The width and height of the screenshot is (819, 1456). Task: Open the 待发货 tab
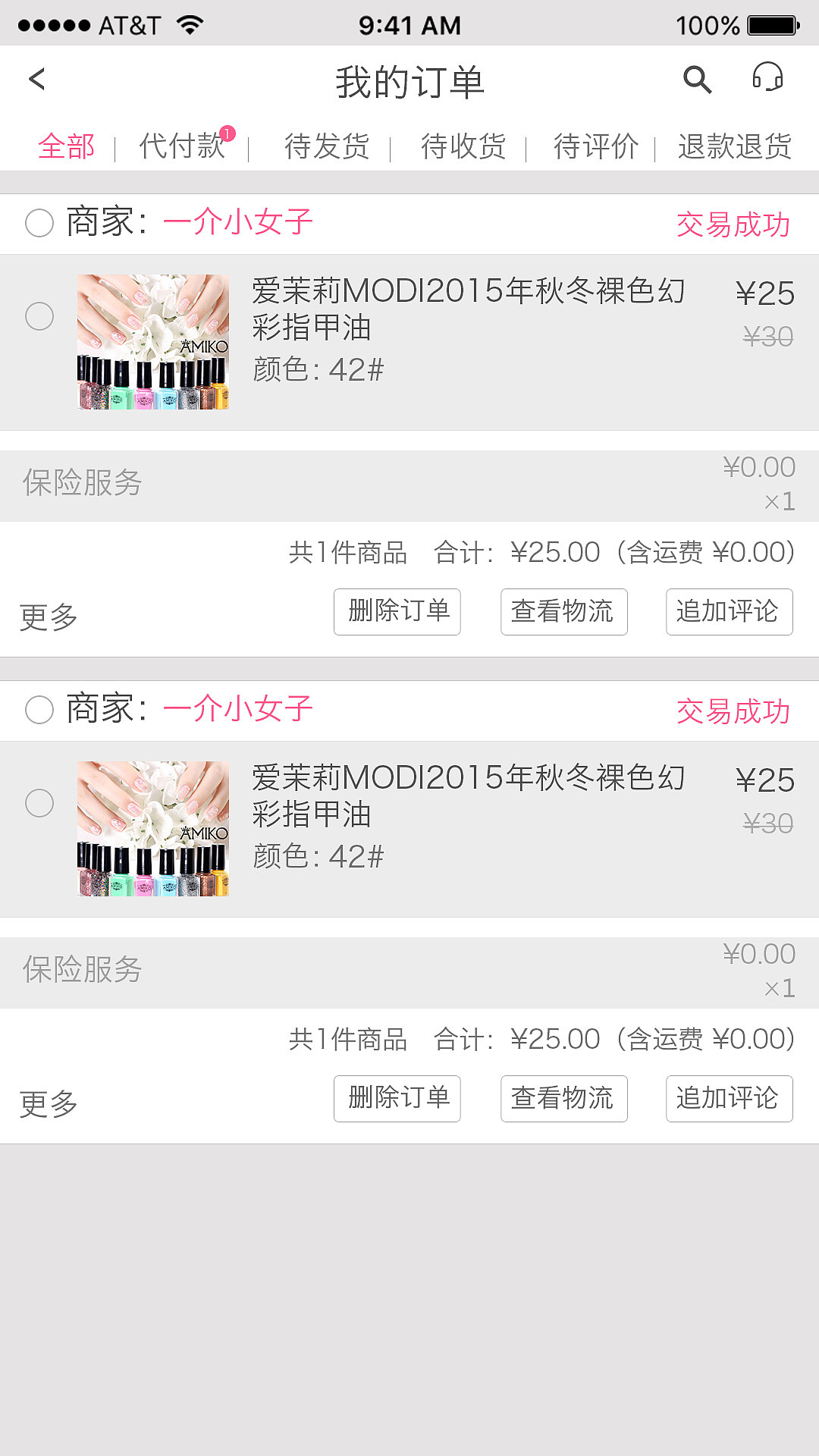327,146
